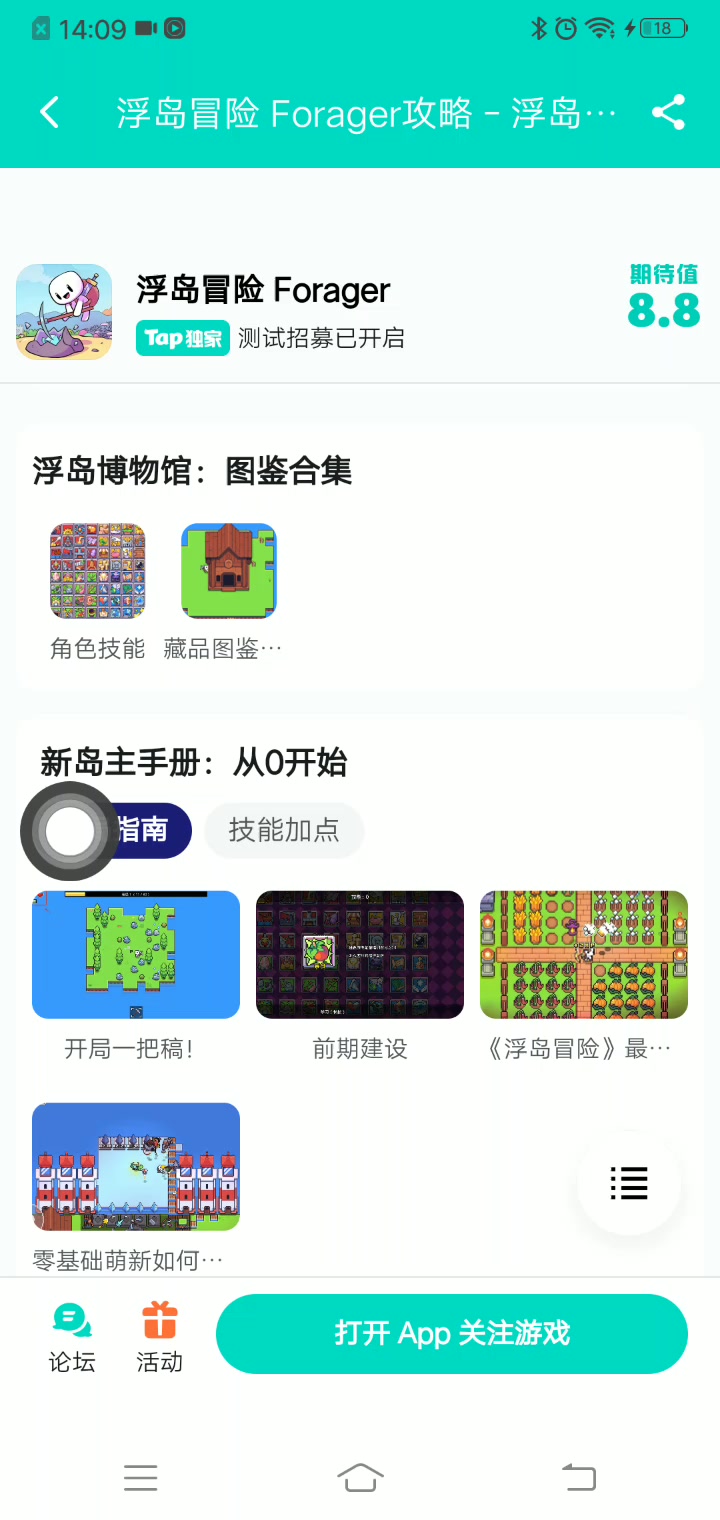
Task: Open recent apps from navigation bar
Action: point(141,1477)
